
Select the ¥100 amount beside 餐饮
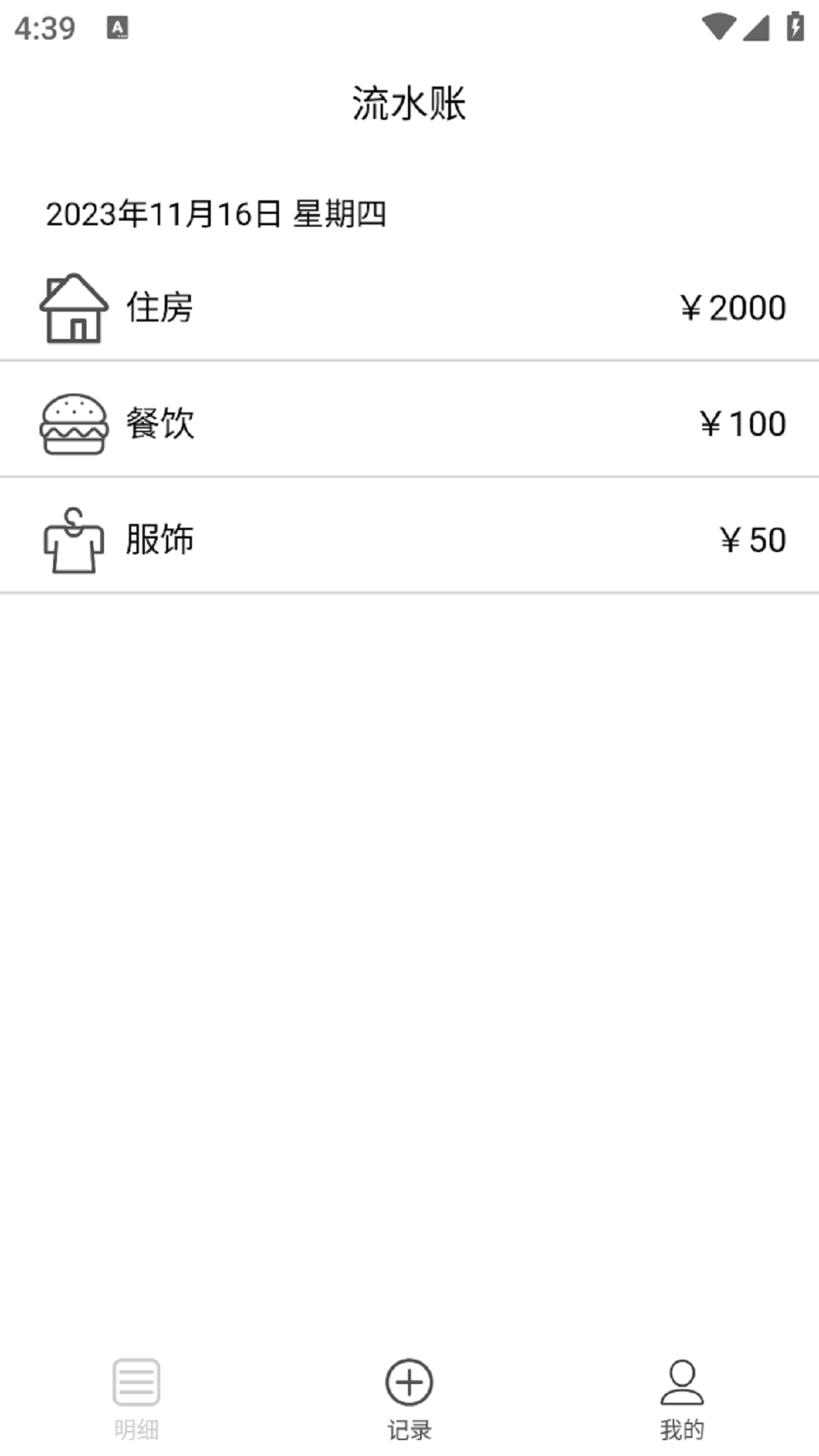[x=741, y=423]
